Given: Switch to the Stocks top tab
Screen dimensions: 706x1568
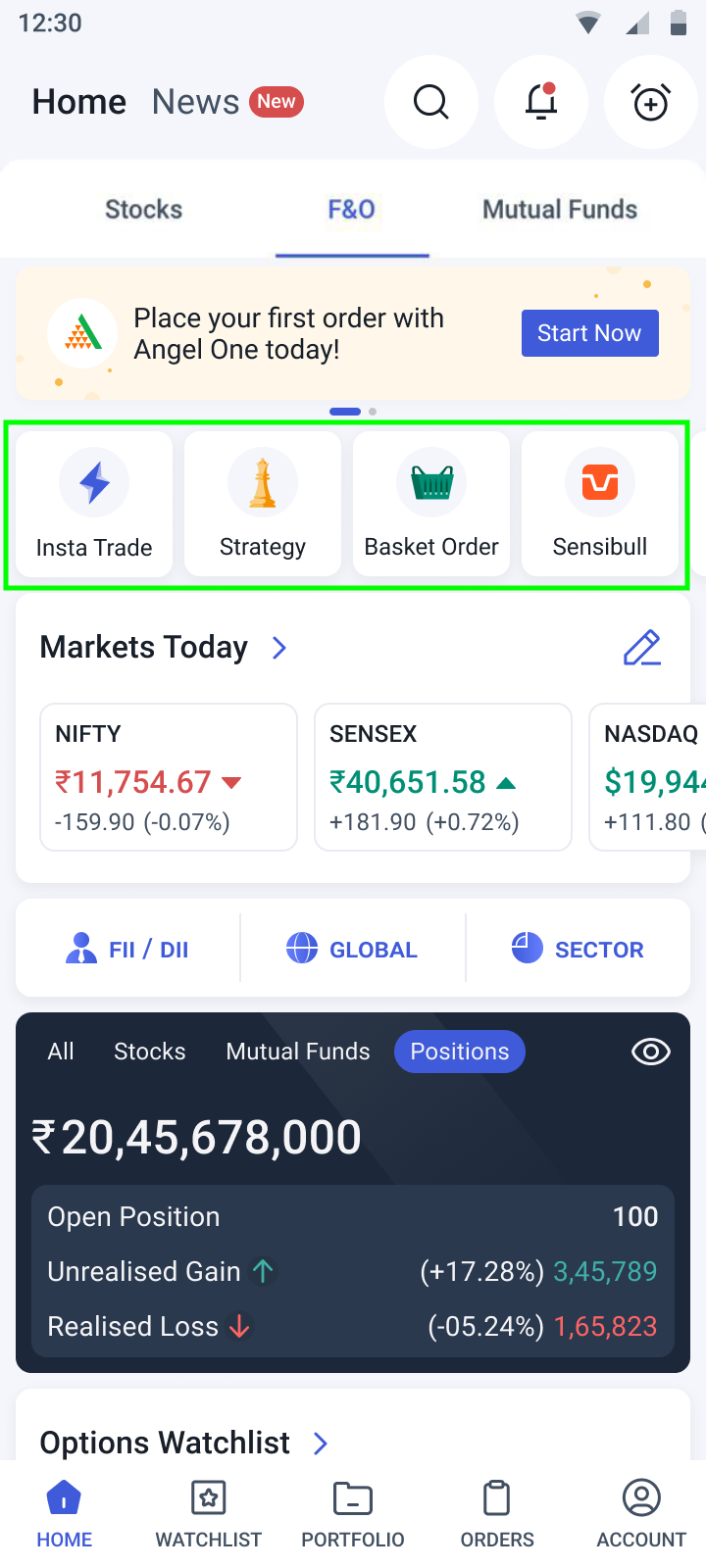Looking at the screenshot, I should (144, 210).
